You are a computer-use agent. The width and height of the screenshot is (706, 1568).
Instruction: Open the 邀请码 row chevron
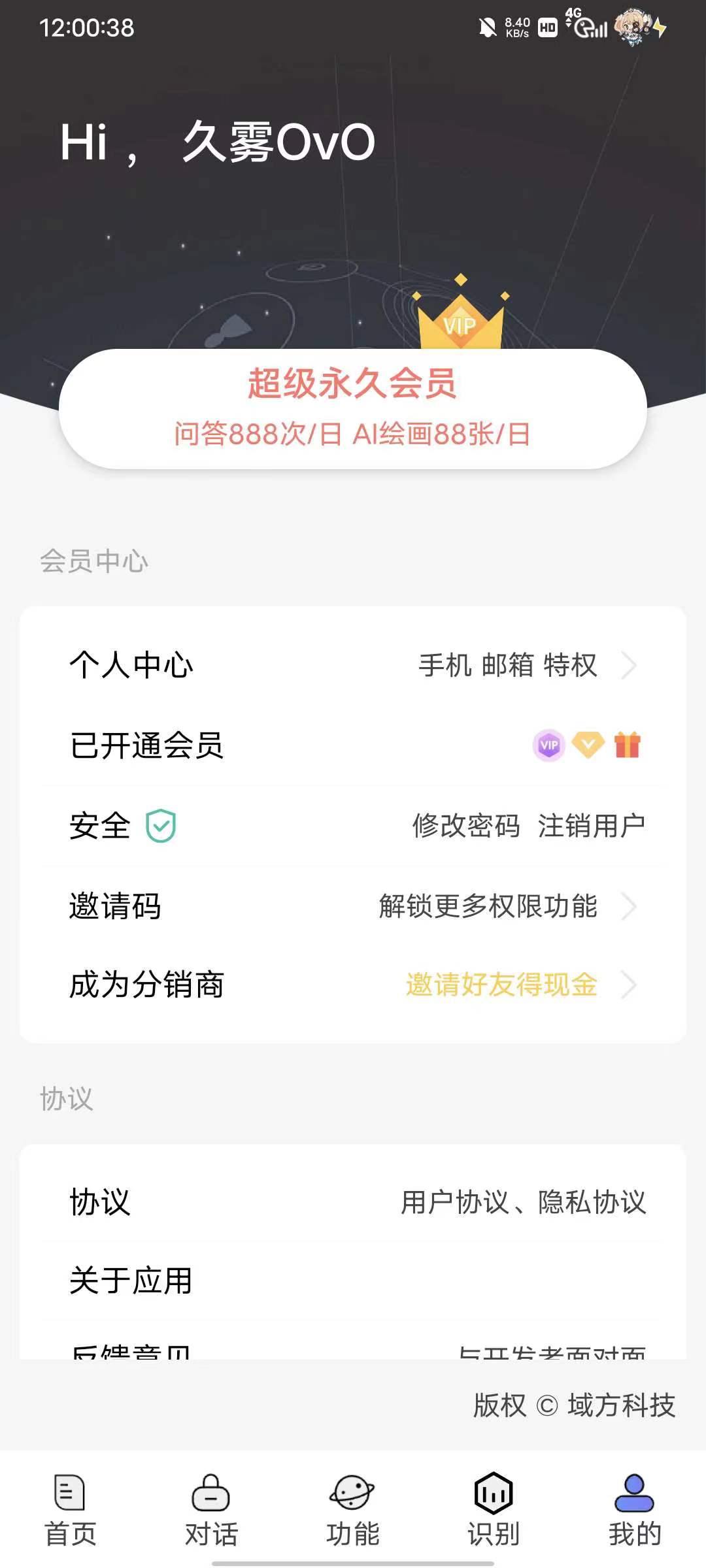click(631, 906)
